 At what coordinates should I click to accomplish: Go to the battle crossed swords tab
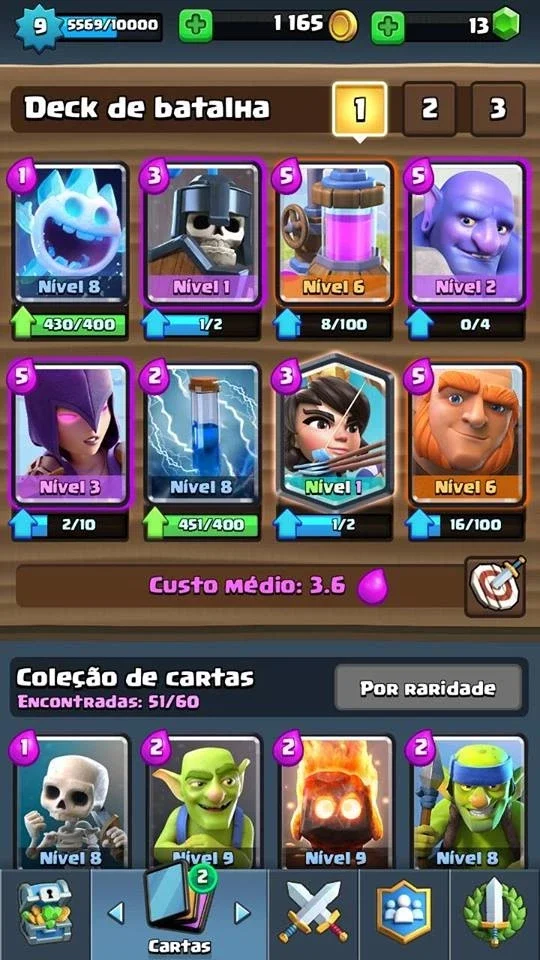[313, 914]
